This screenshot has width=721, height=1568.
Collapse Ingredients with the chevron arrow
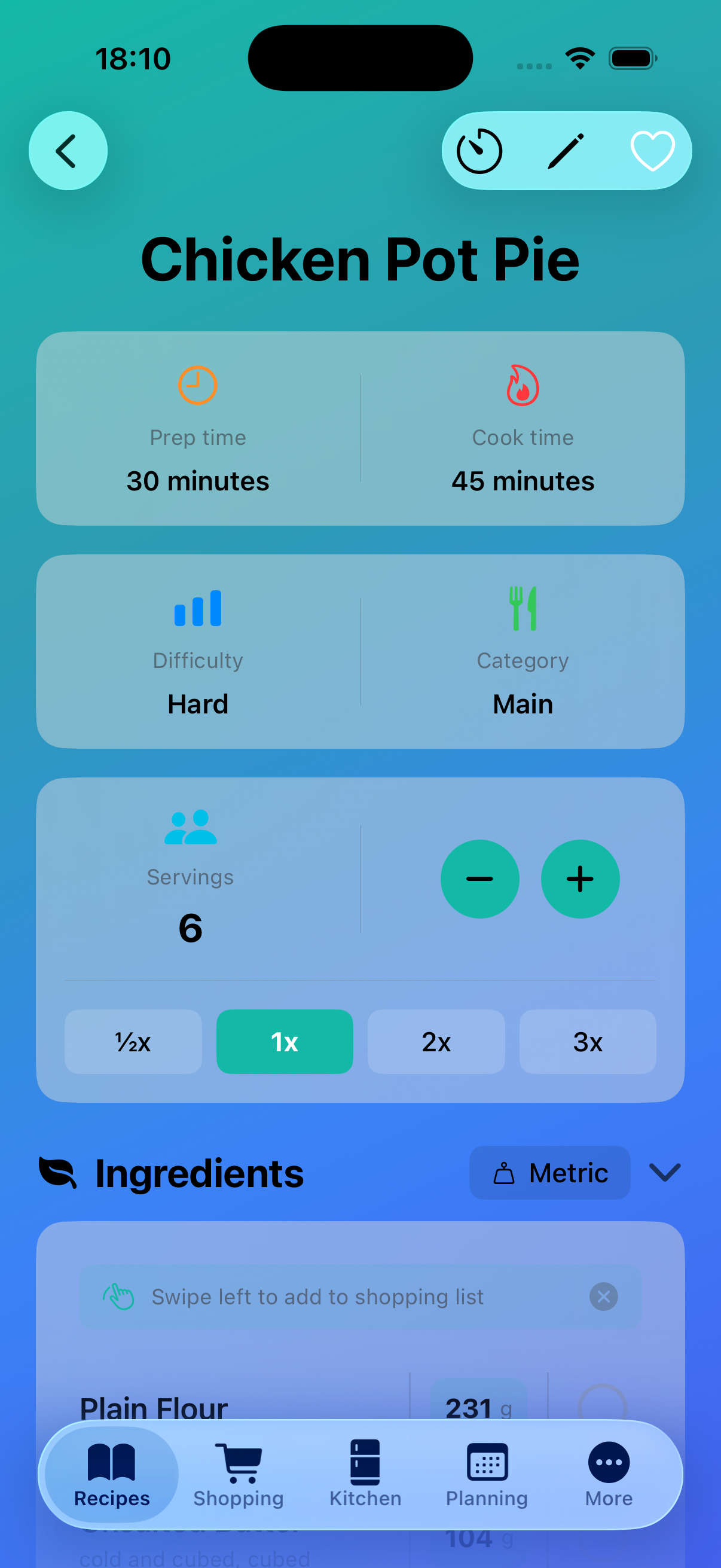point(664,1172)
